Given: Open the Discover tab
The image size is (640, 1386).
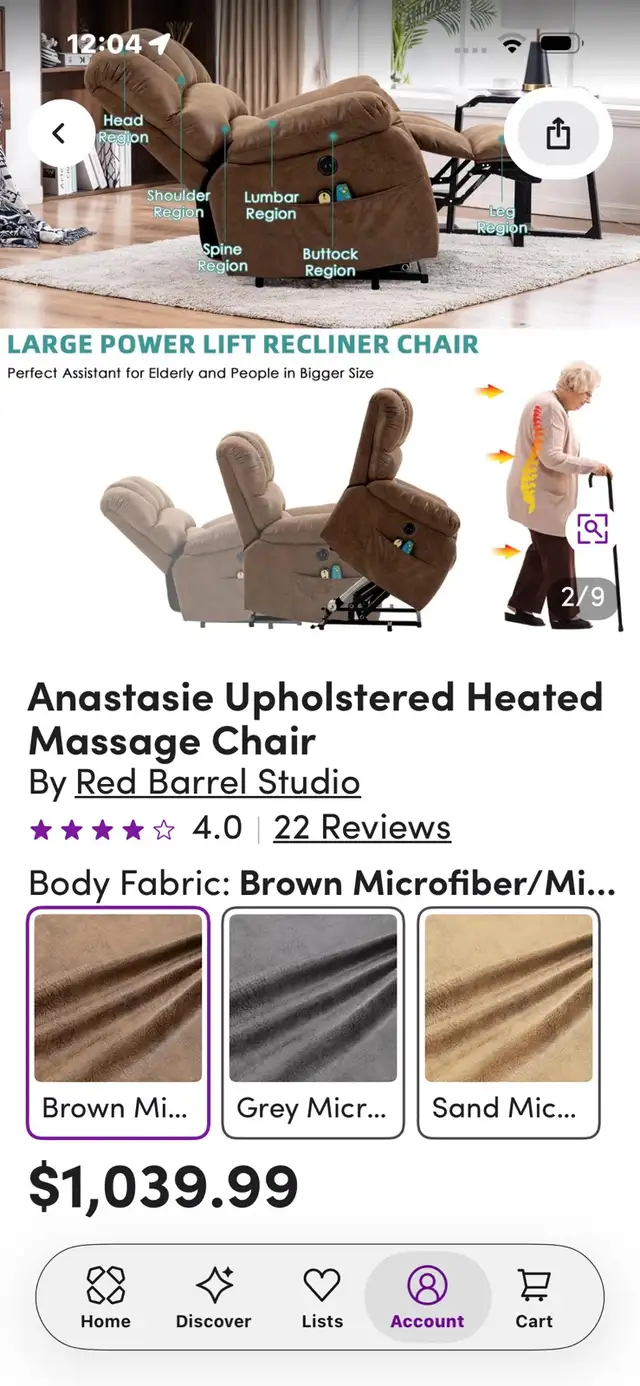Looking at the screenshot, I should click(214, 1297).
